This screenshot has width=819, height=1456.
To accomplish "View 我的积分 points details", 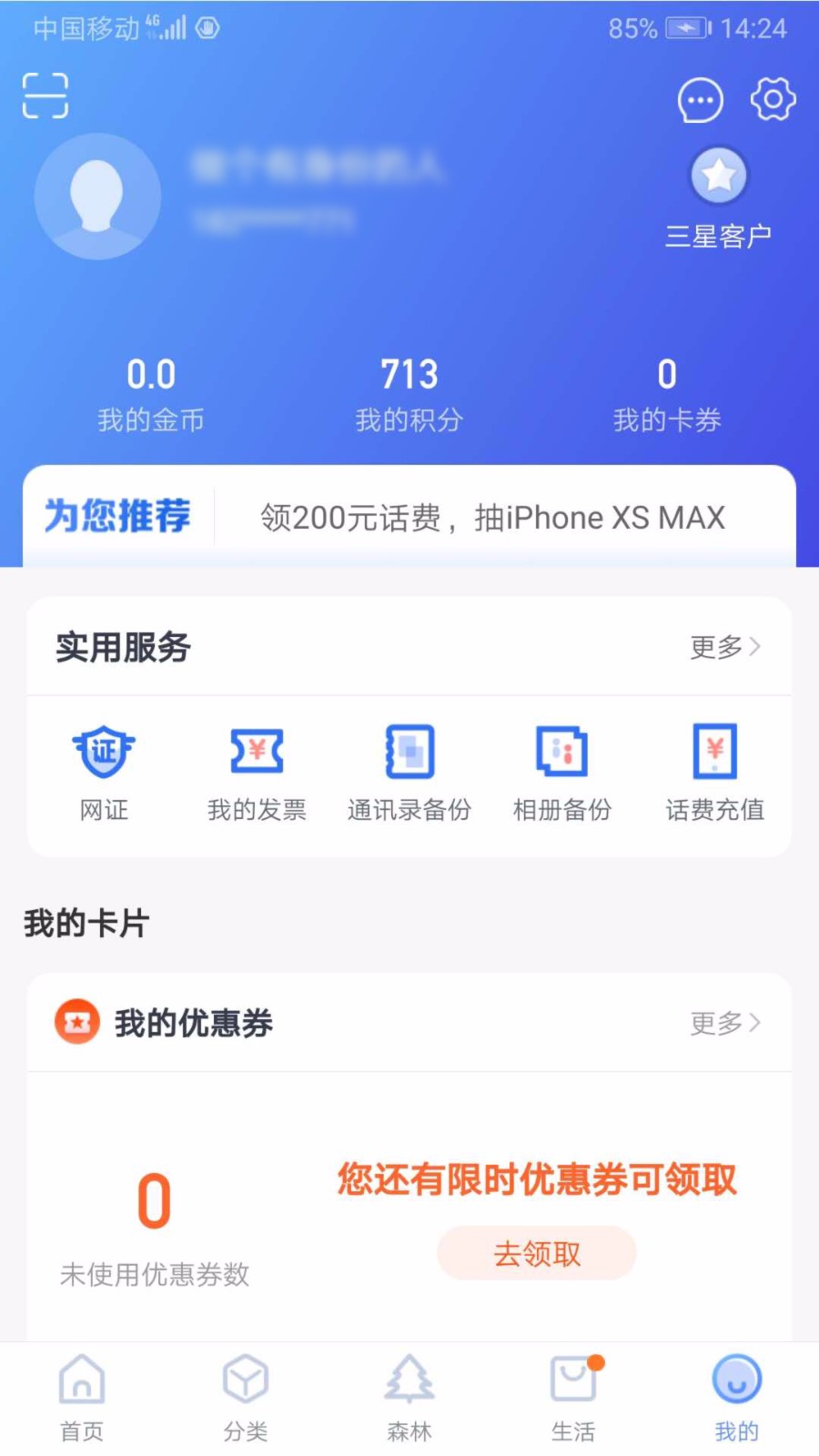I will tap(409, 394).
